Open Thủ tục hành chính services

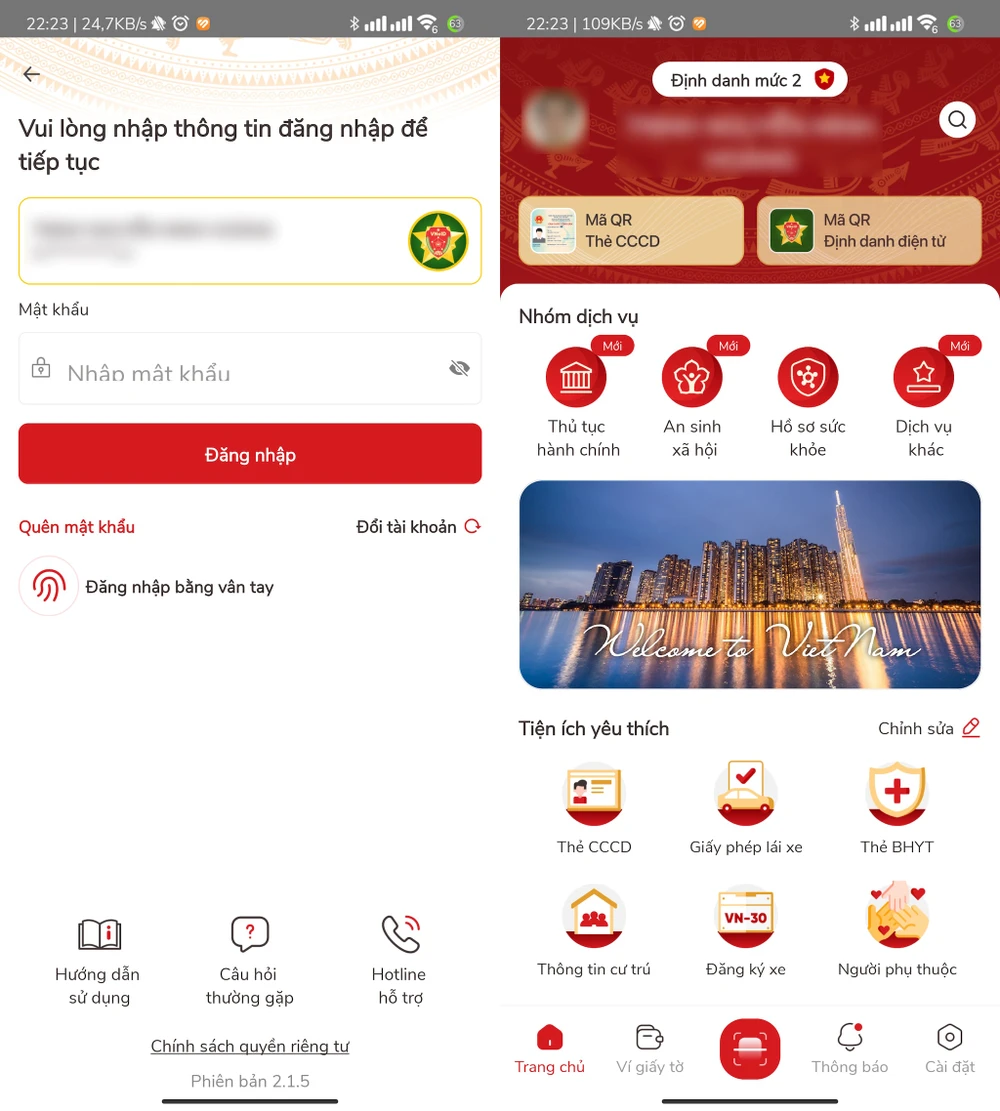click(x=577, y=400)
